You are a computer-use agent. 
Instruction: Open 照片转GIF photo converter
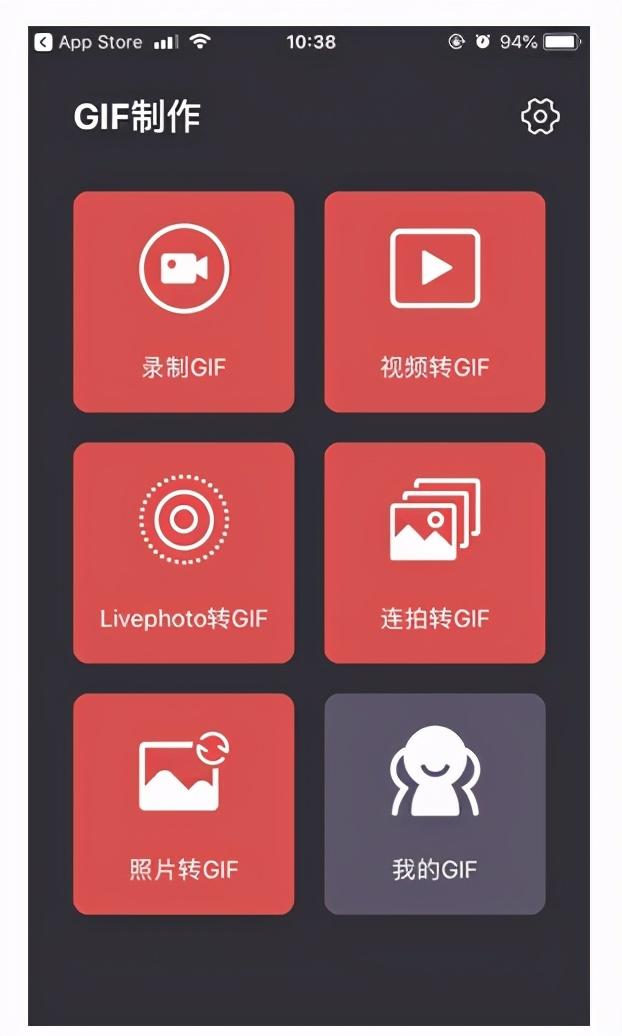click(x=184, y=804)
